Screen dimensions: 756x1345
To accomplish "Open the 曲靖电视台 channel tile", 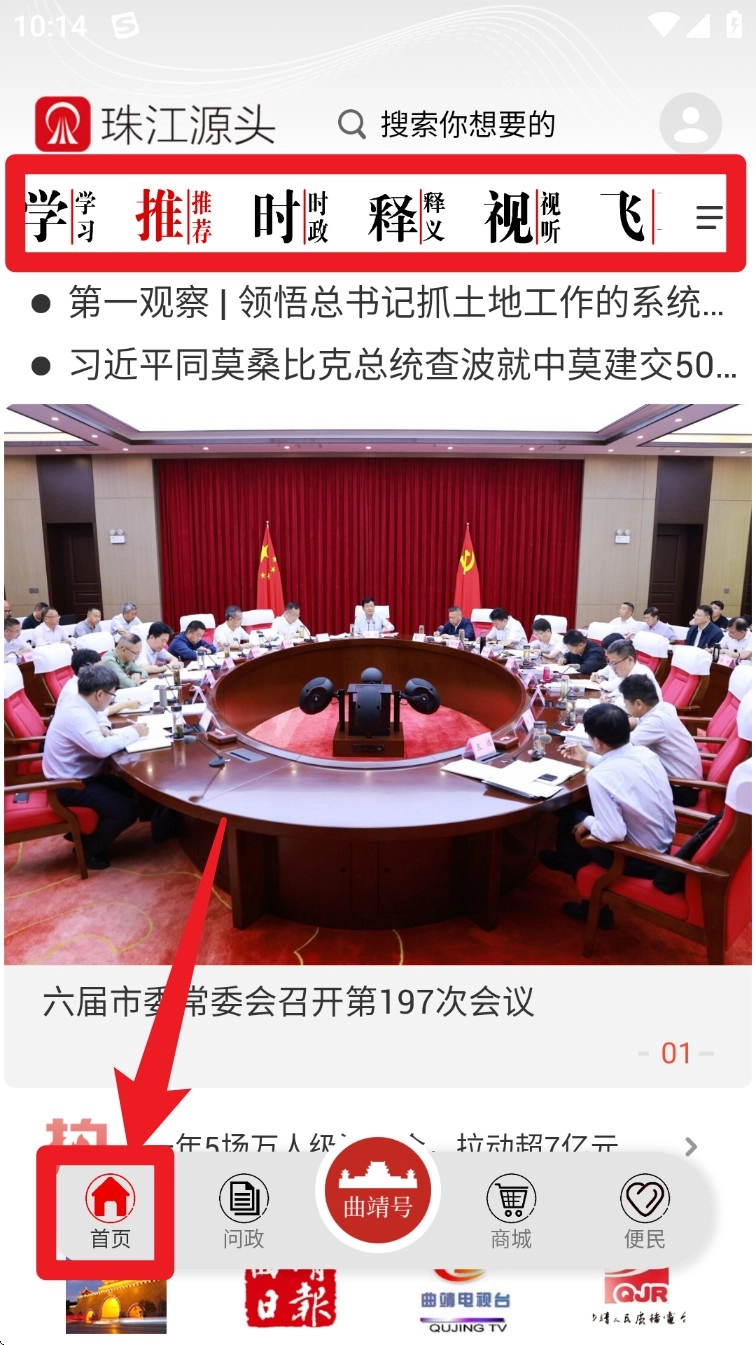I will [465, 1302].
